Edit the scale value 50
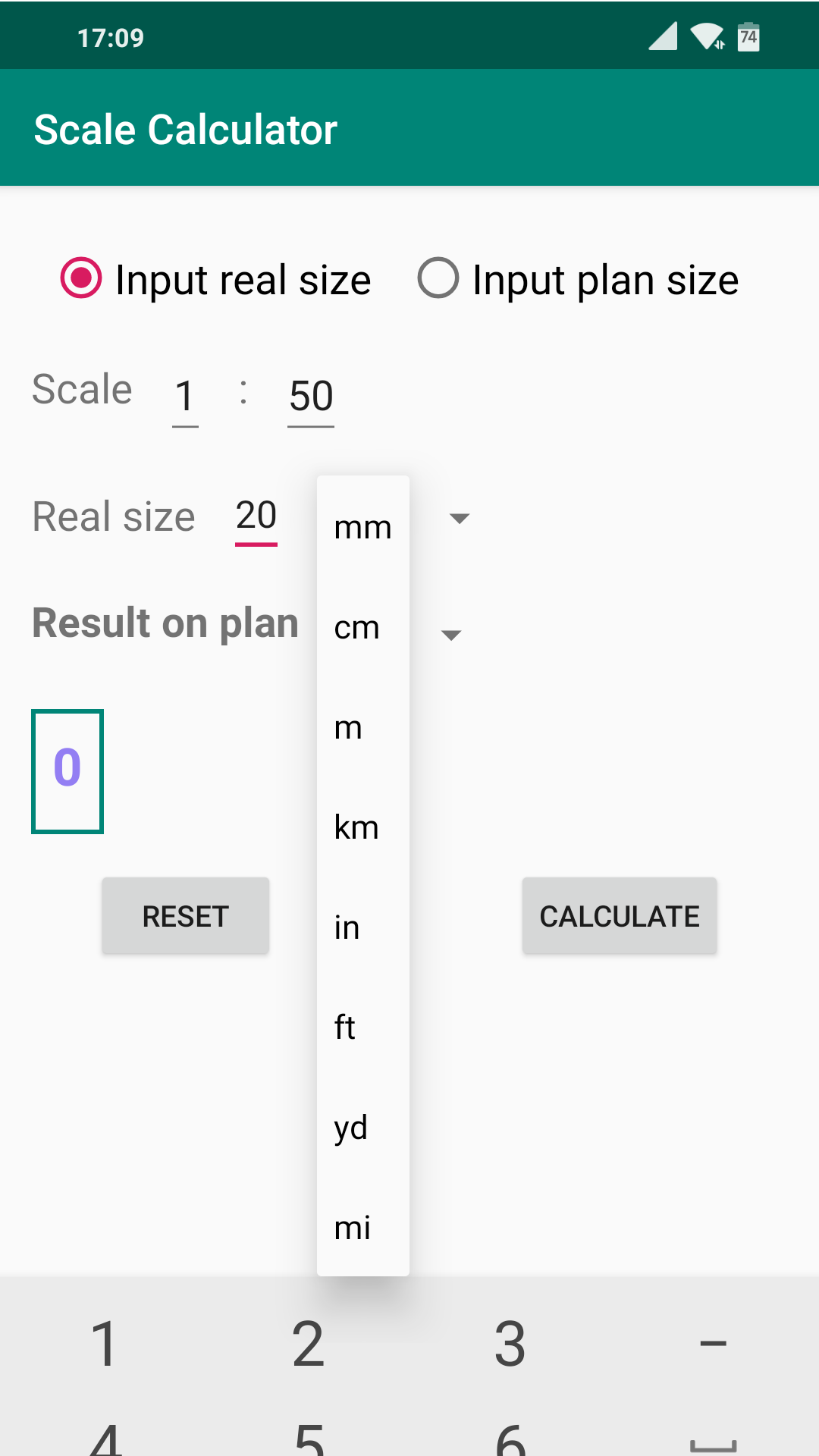The width and height of the screenshot is (819, 1456). [x=311, y=396]
